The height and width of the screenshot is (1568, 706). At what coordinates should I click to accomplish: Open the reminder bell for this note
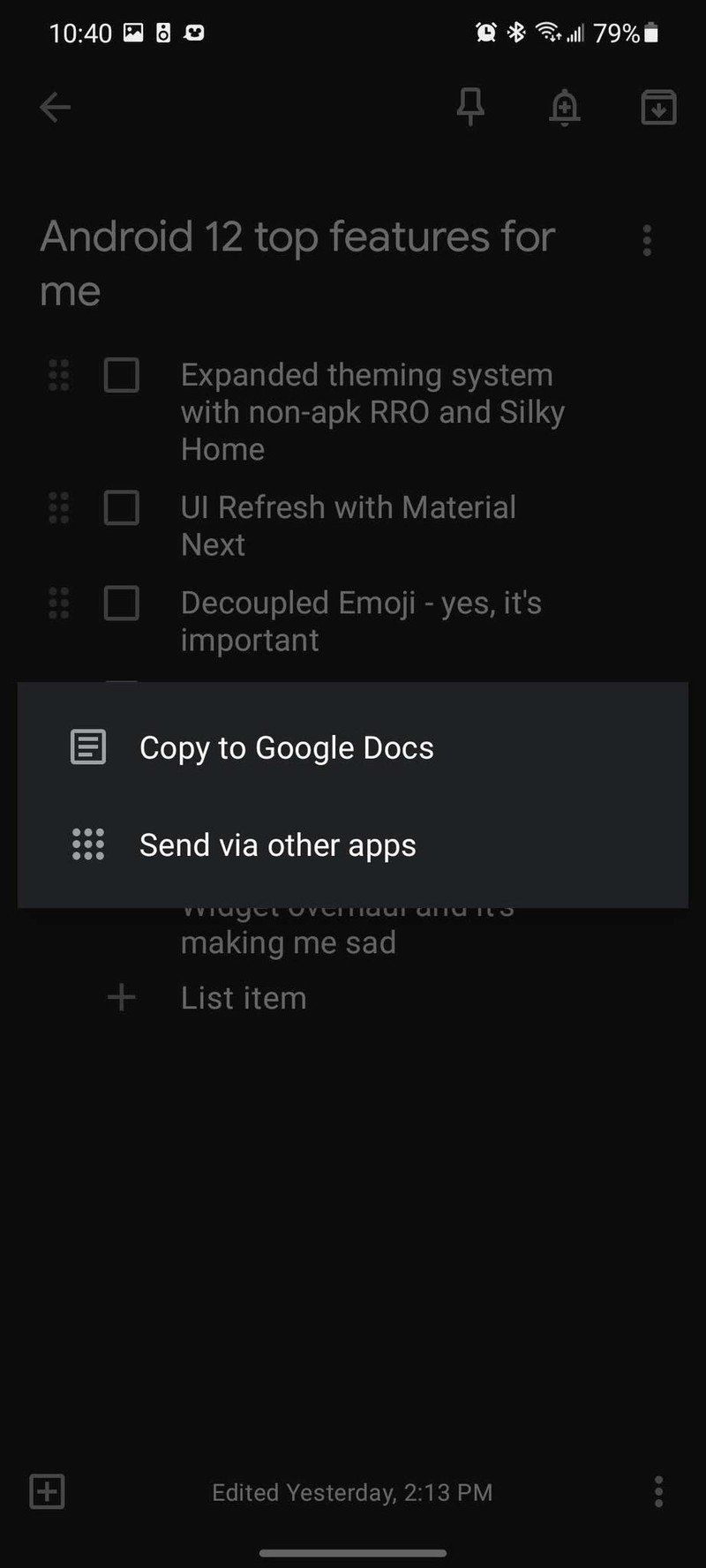coord(564,107)
